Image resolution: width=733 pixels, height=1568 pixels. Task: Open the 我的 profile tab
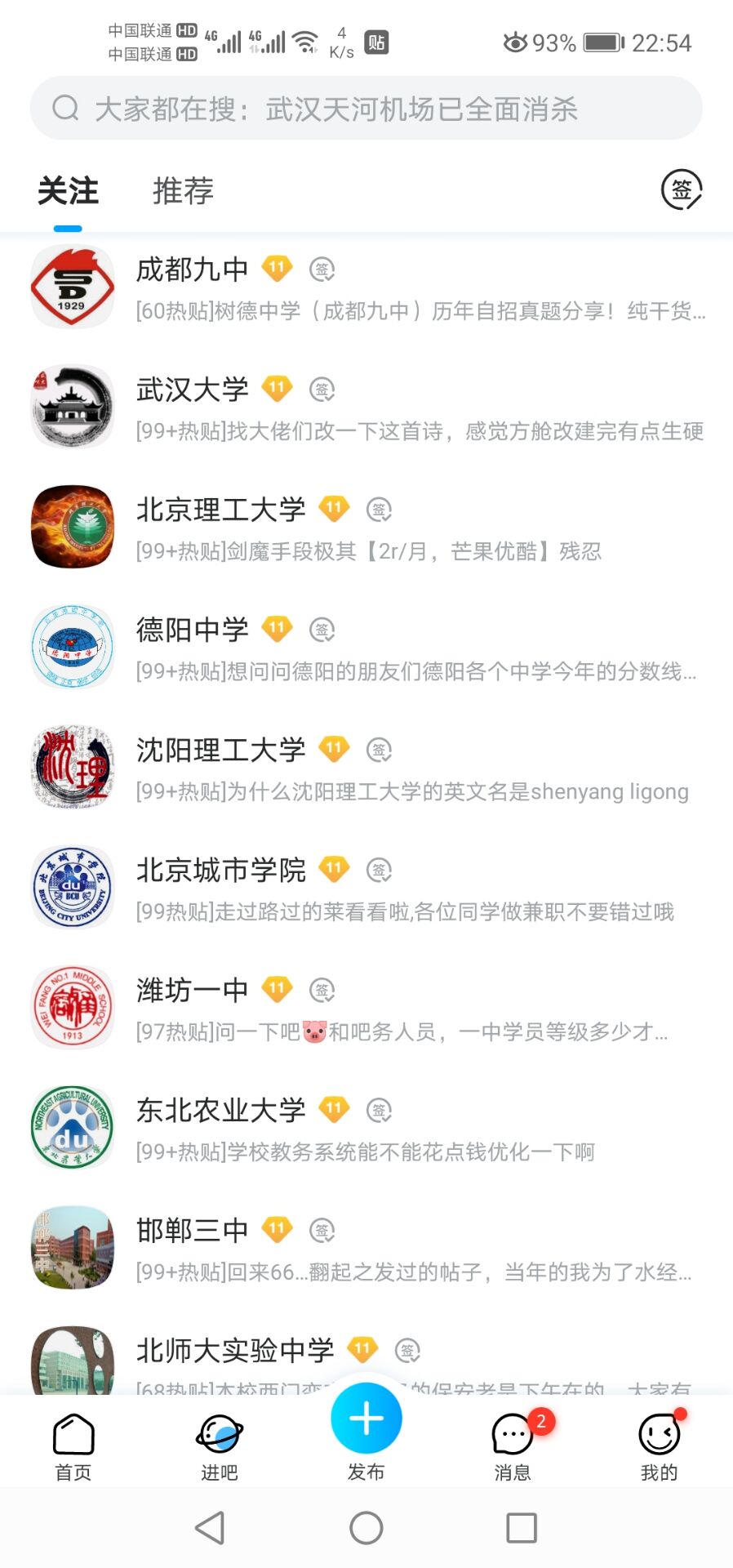(x=660, y=1446)
